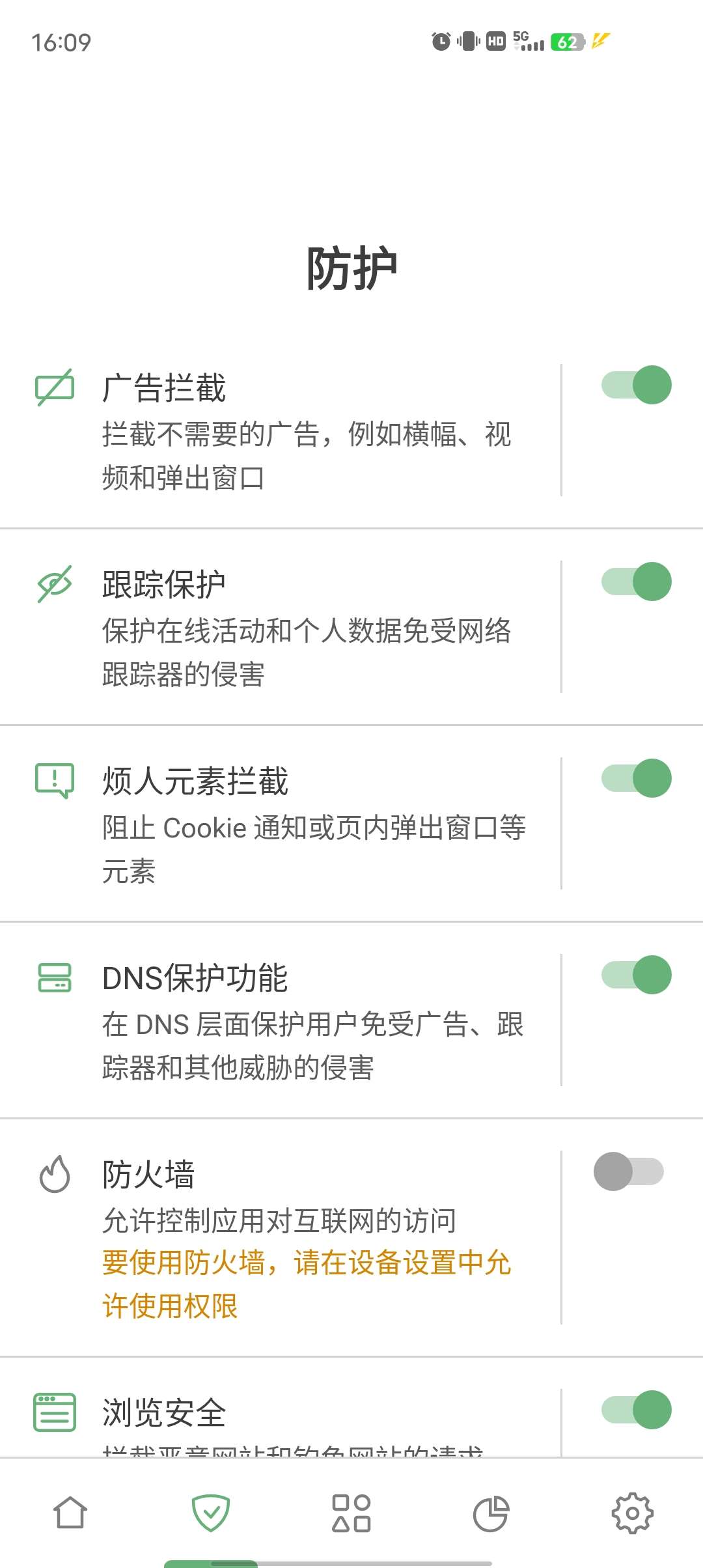Screen dimensions: 703x1568
Task: Turn off the 广告拦截 switch
Action: click(x=636, y=385)
